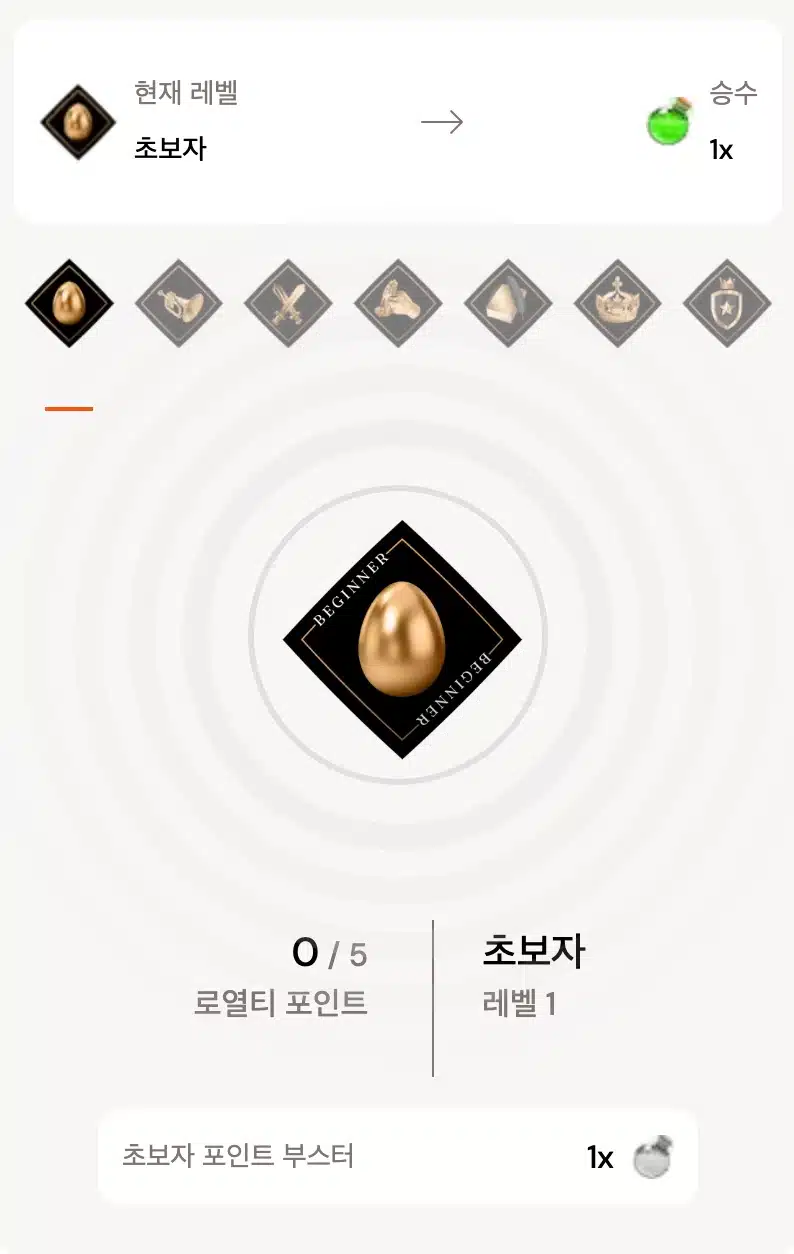Select the gauntlet hand level icon
This screenshot has height=1254, width=794.
click(x=398, y=303)
